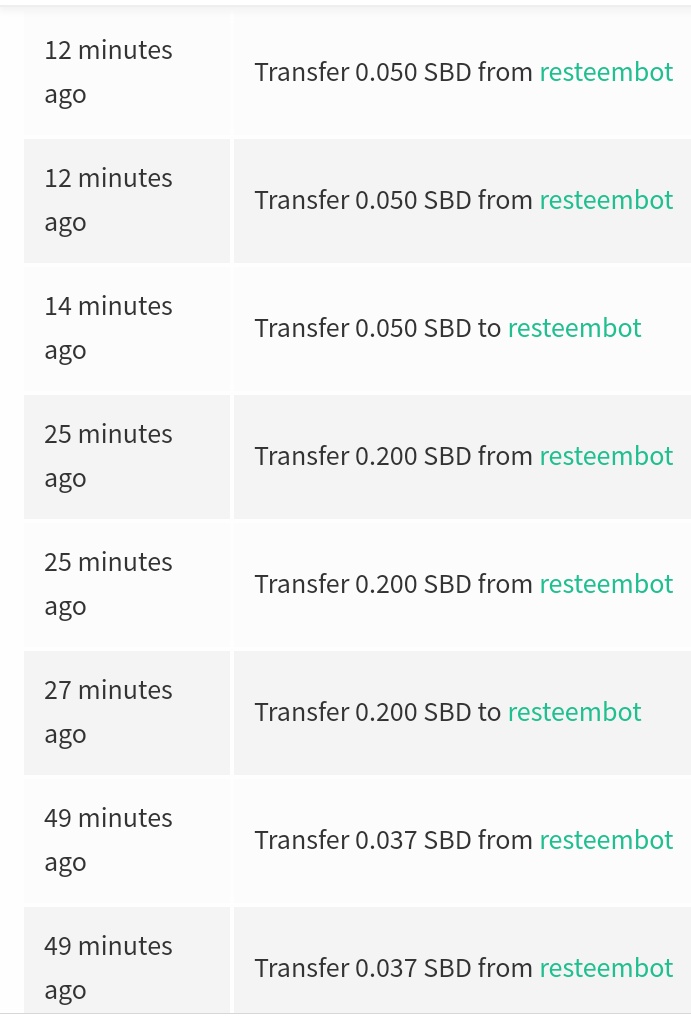Open resteembot link in 27 minutes ago transfer
Screen dimensions: 691x1020
574,712
